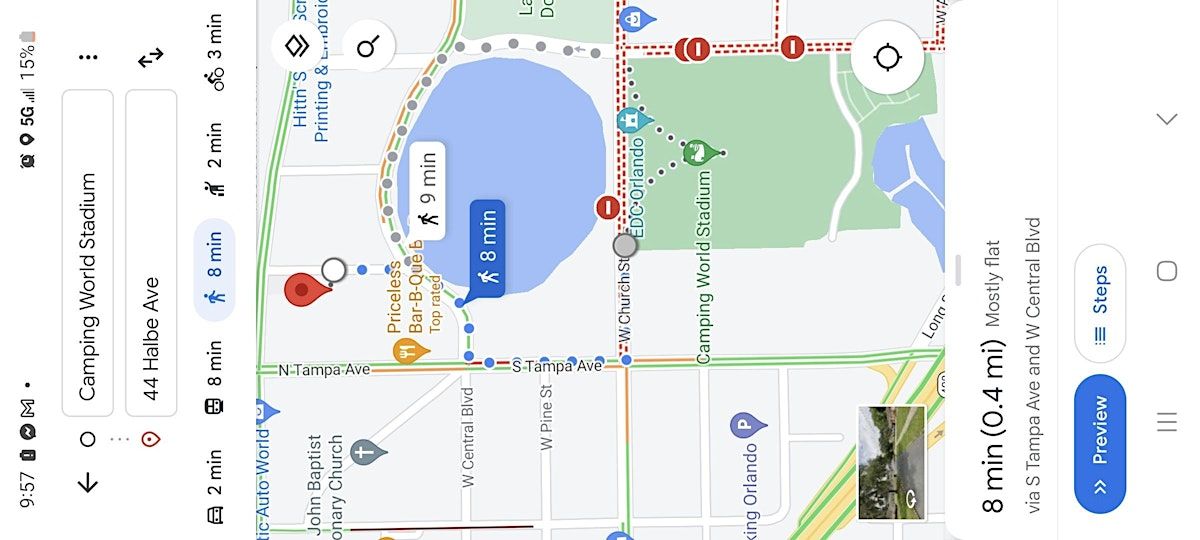
Task: Select the alternate 9 min walking route
Action: (x=428, y=186)
